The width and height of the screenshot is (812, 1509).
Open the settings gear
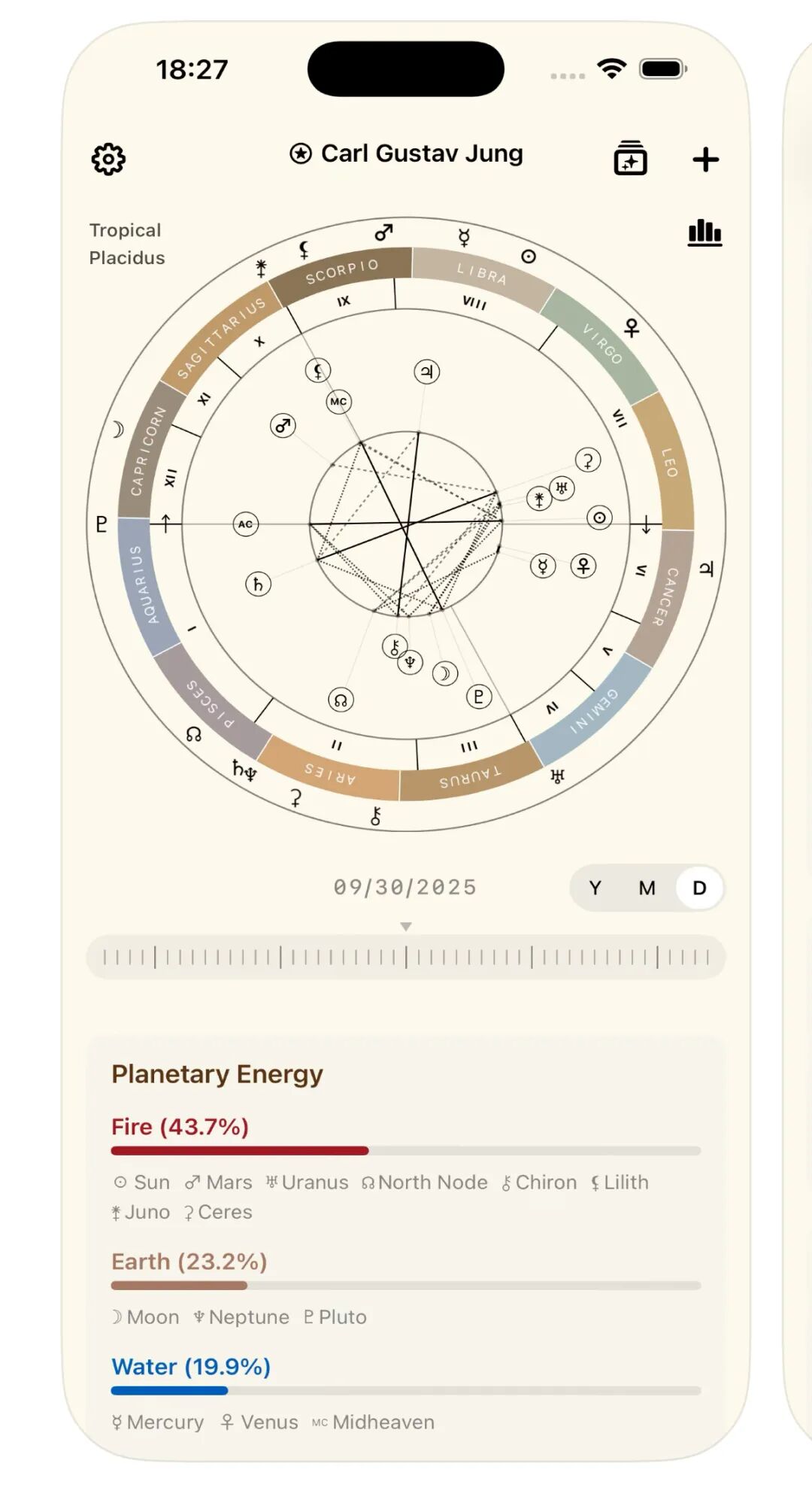(108, 159)
